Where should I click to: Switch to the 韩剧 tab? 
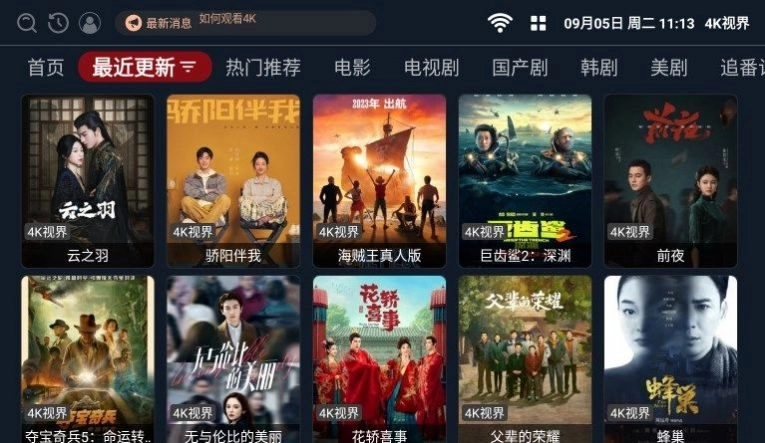point(599,68)
